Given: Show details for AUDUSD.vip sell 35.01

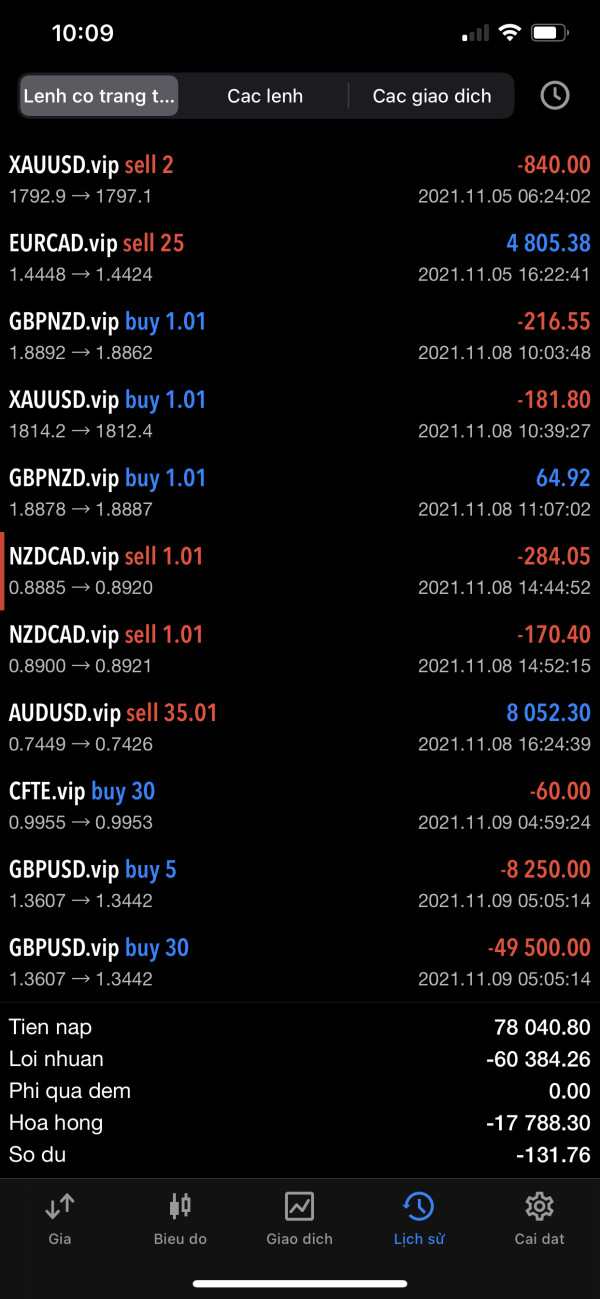Looking at the screenshot, I should coord(300,727).
